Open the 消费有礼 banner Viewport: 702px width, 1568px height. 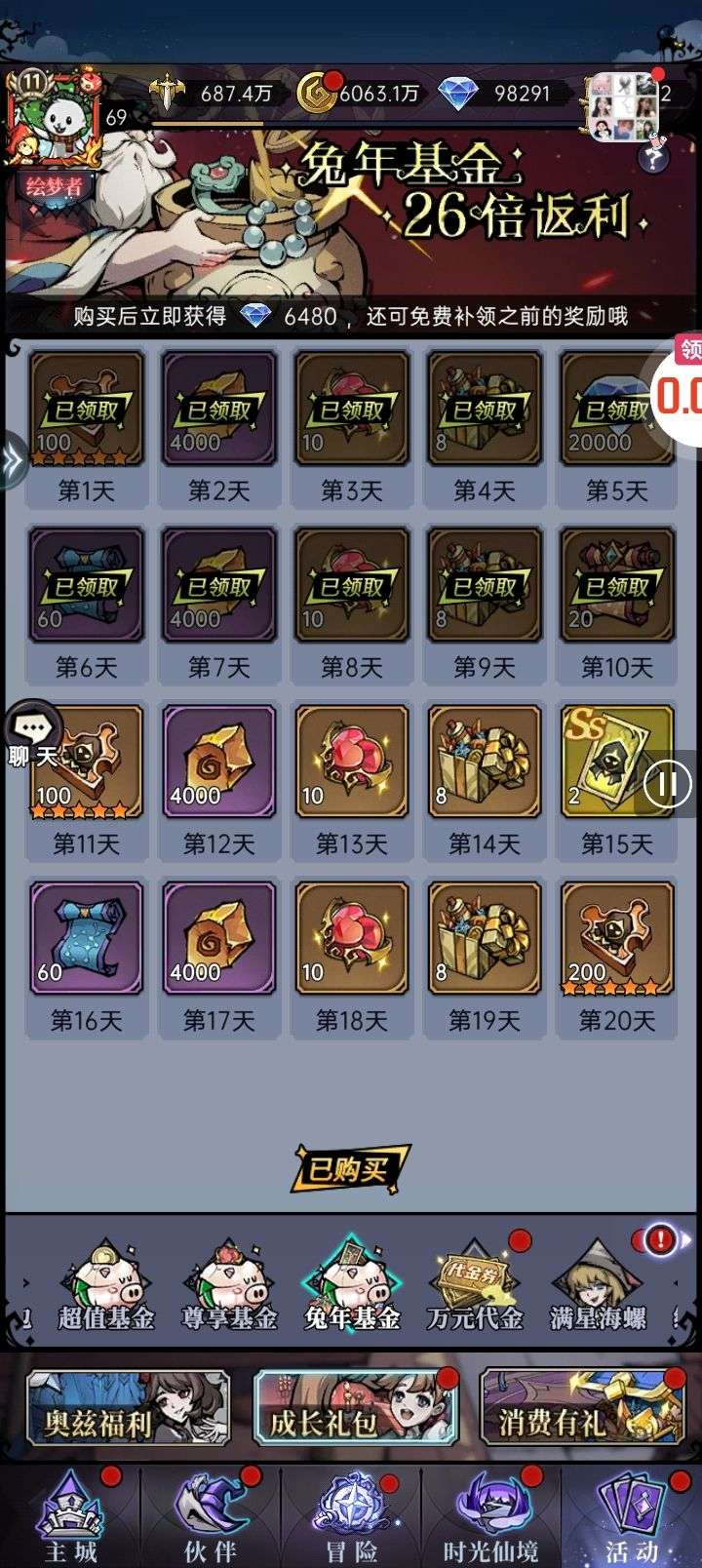pyautogui.click(x=581, y=1409)
